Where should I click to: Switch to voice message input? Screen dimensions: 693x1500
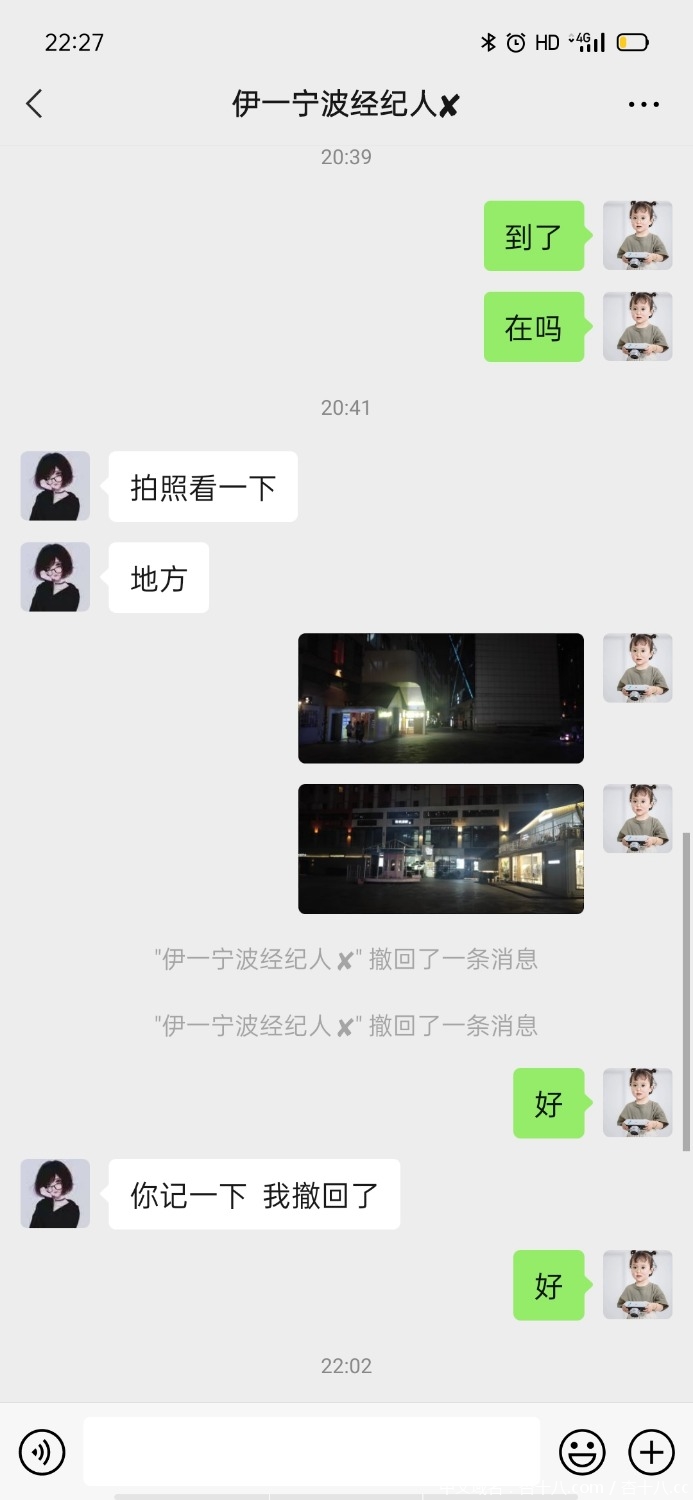pyautogui.click(x=42, y=1451)
